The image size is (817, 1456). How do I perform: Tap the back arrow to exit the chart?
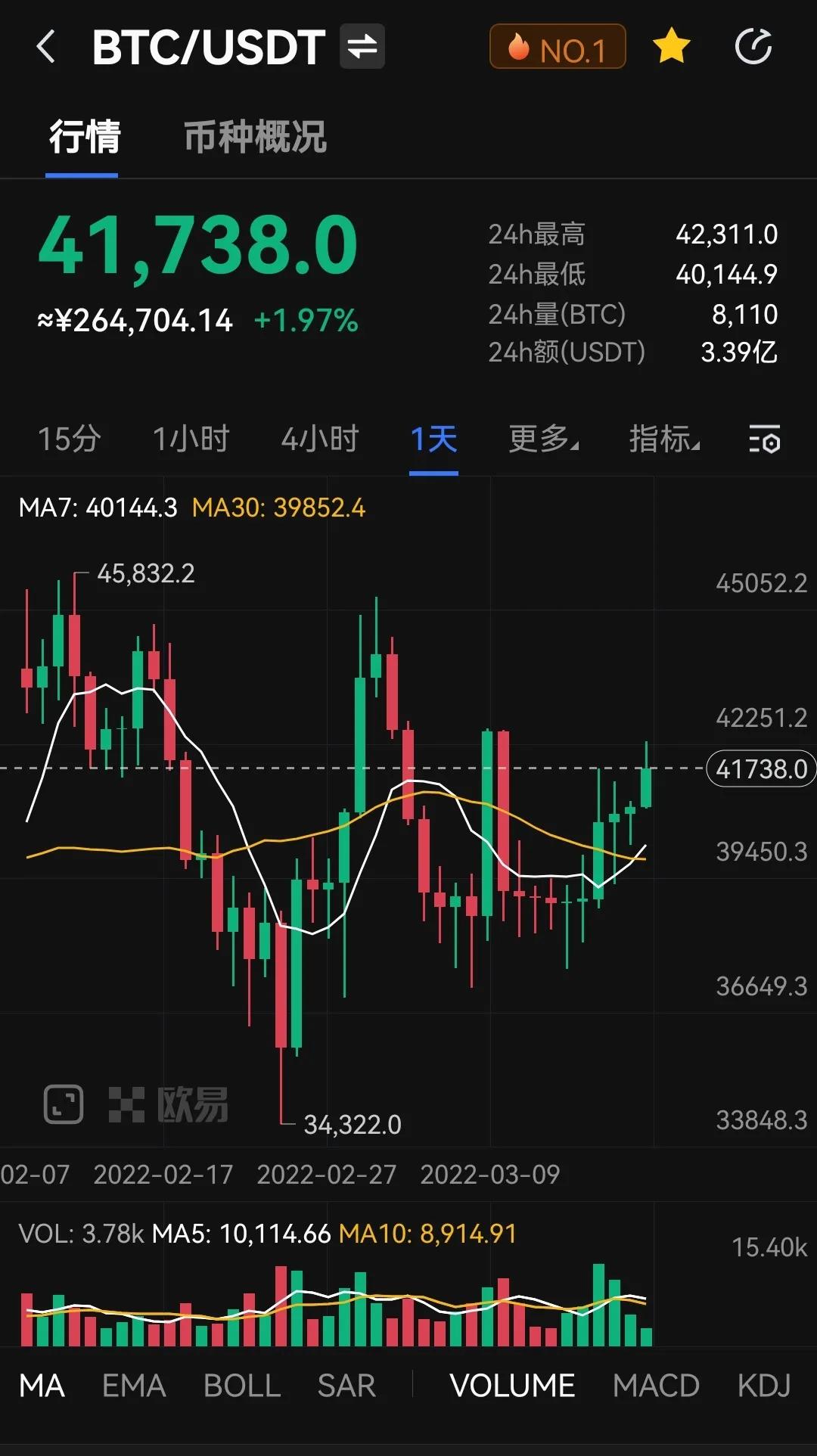pyautogui.click(x=45, y=47)
